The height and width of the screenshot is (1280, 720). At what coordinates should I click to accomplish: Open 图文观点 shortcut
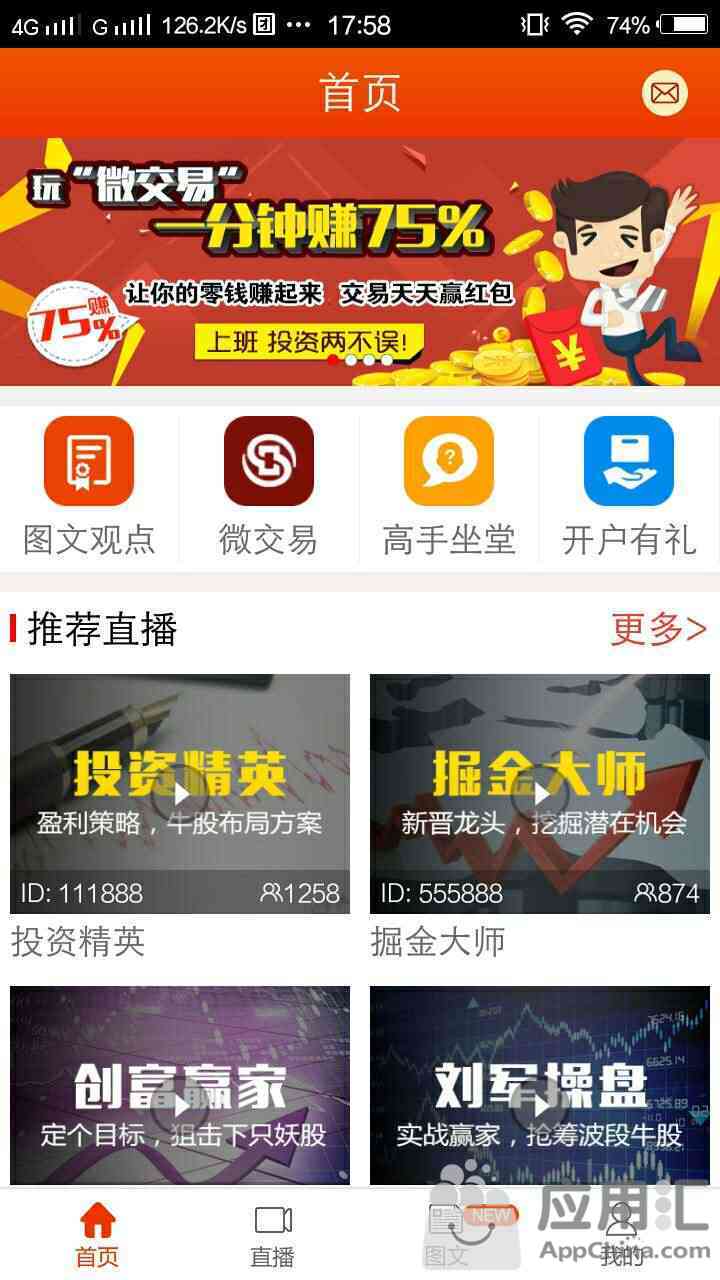pyautogui.click(x=89, y=486)
